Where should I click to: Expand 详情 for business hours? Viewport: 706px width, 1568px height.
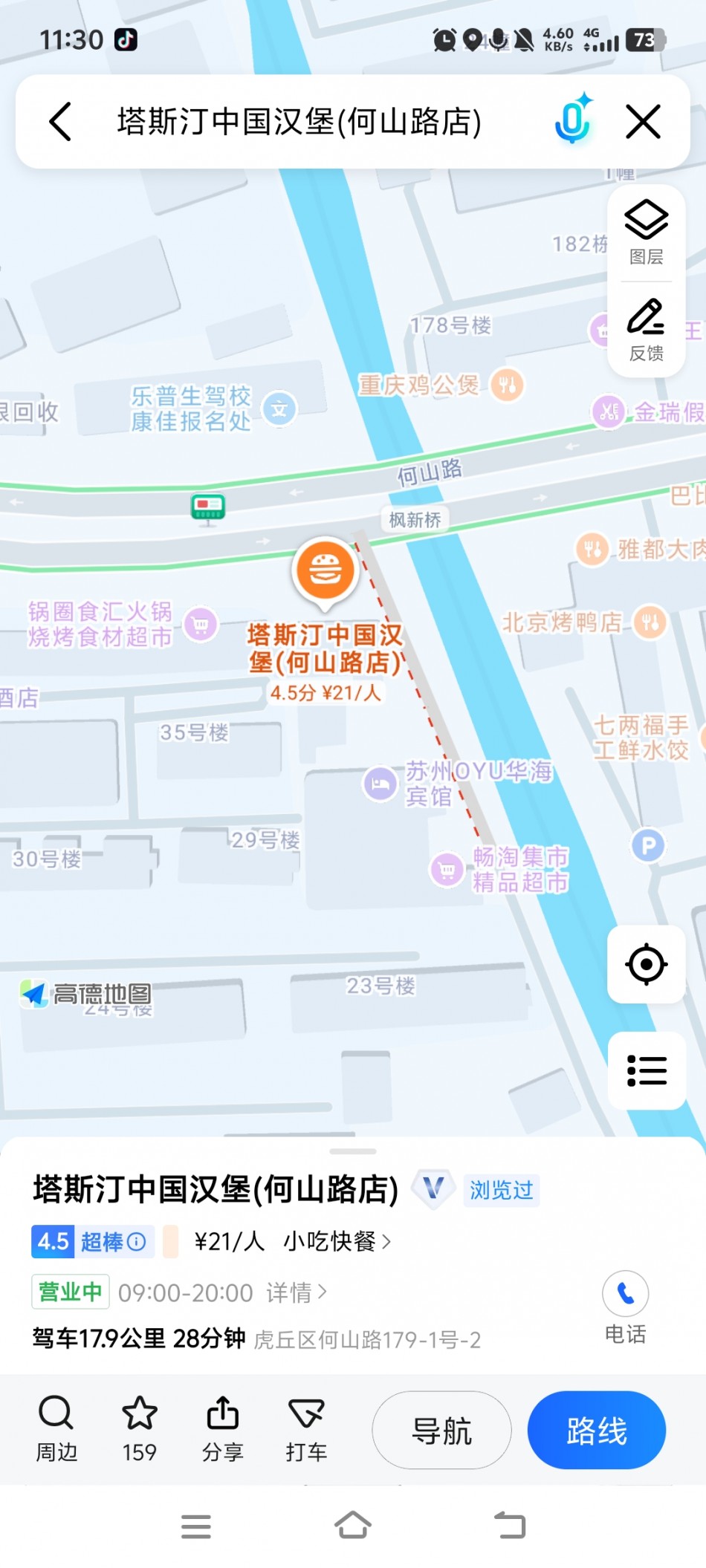point(296,1292)
